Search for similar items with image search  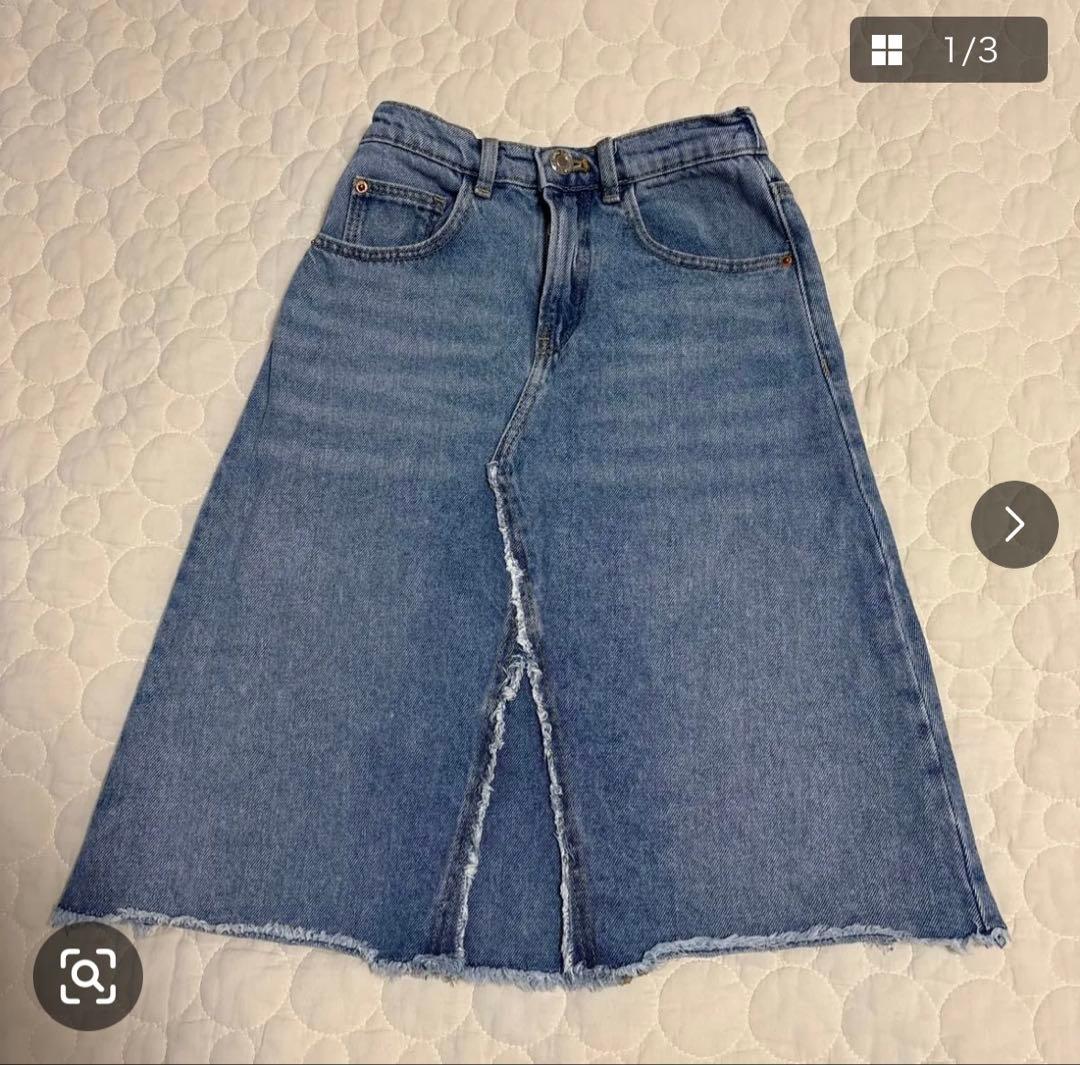tap(88, 976)
